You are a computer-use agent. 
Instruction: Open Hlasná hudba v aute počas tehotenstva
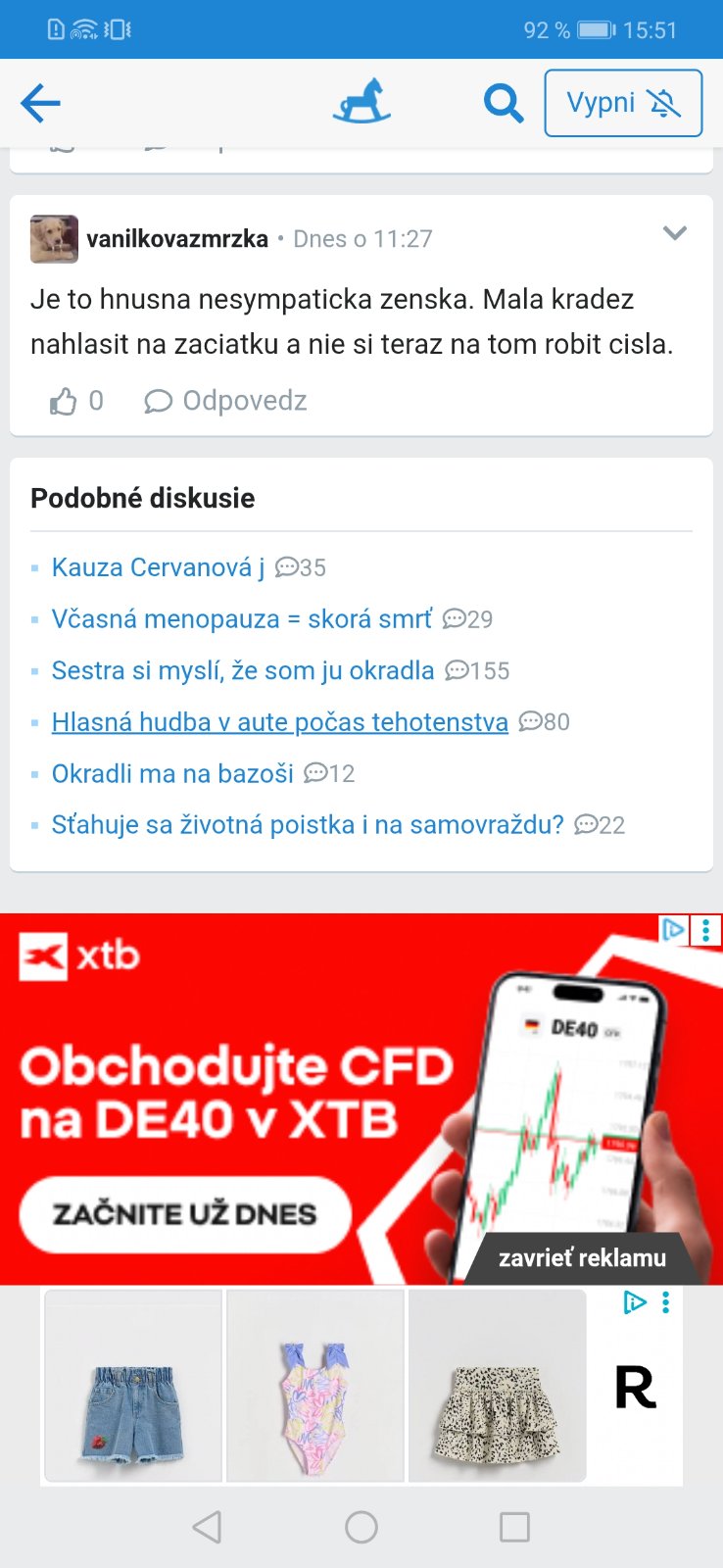(279, 722)
